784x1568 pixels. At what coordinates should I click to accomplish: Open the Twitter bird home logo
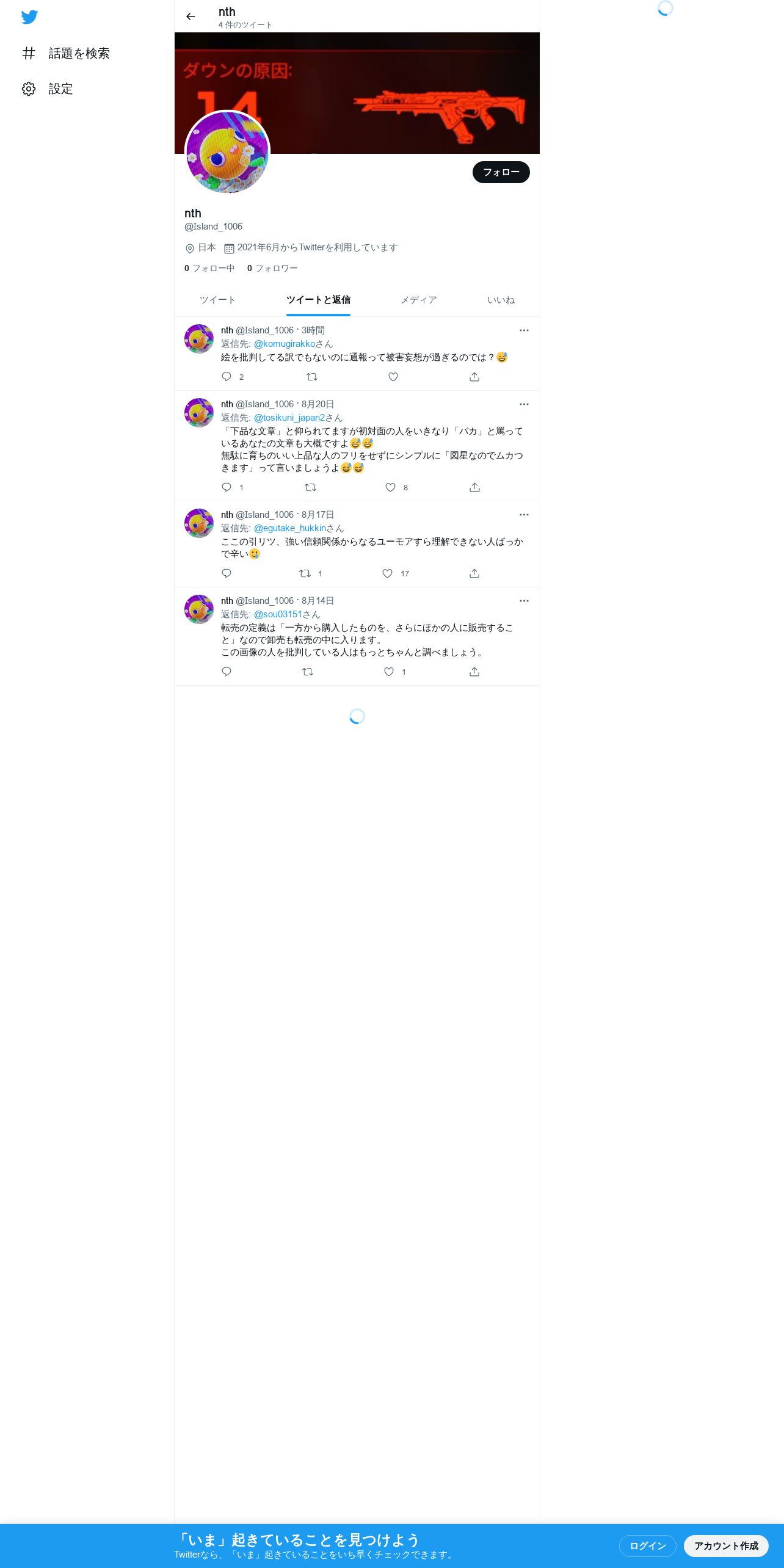[29, 17]
